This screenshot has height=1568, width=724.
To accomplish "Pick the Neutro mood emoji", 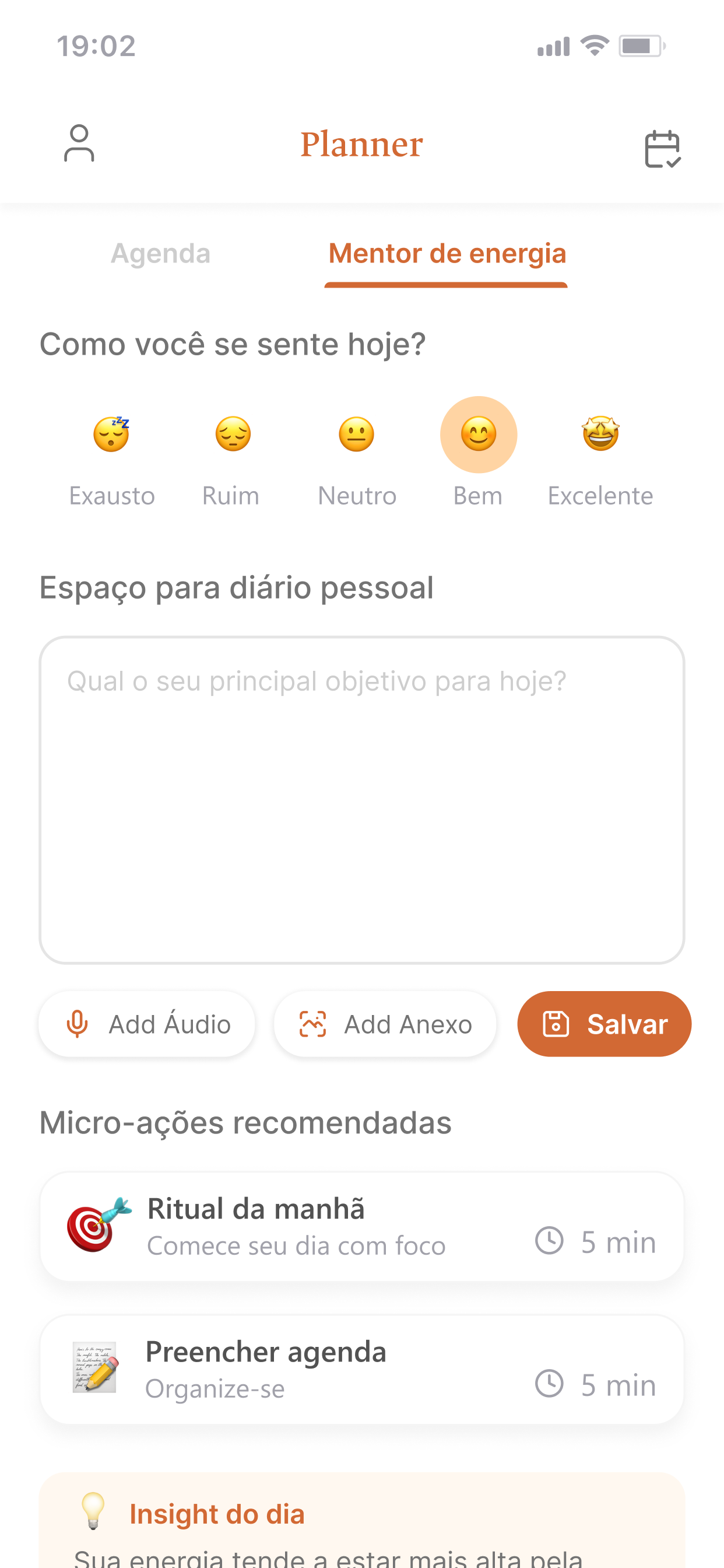I will (357, 434).
